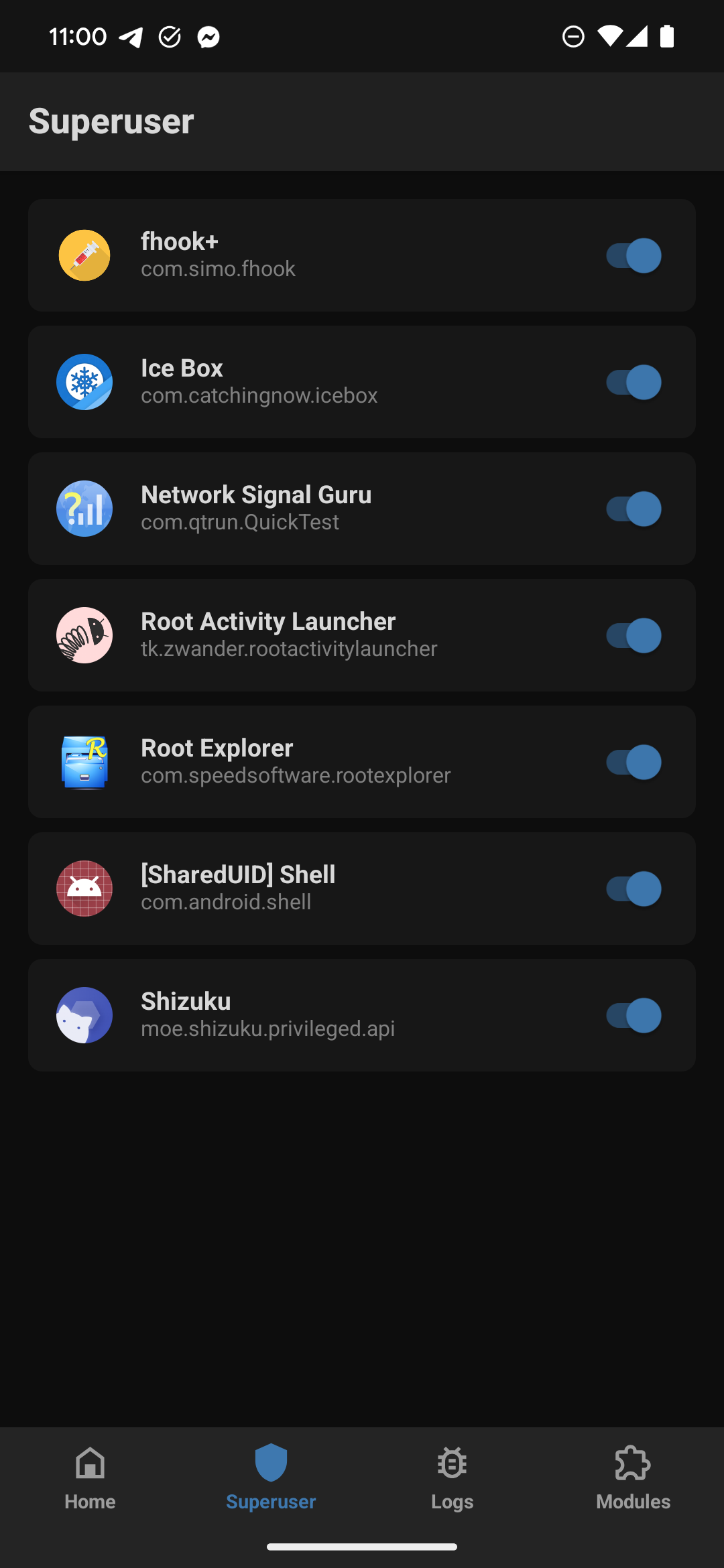Disable root access for fhook+
The image size is (724, 1568).
[x=633, y=255]
